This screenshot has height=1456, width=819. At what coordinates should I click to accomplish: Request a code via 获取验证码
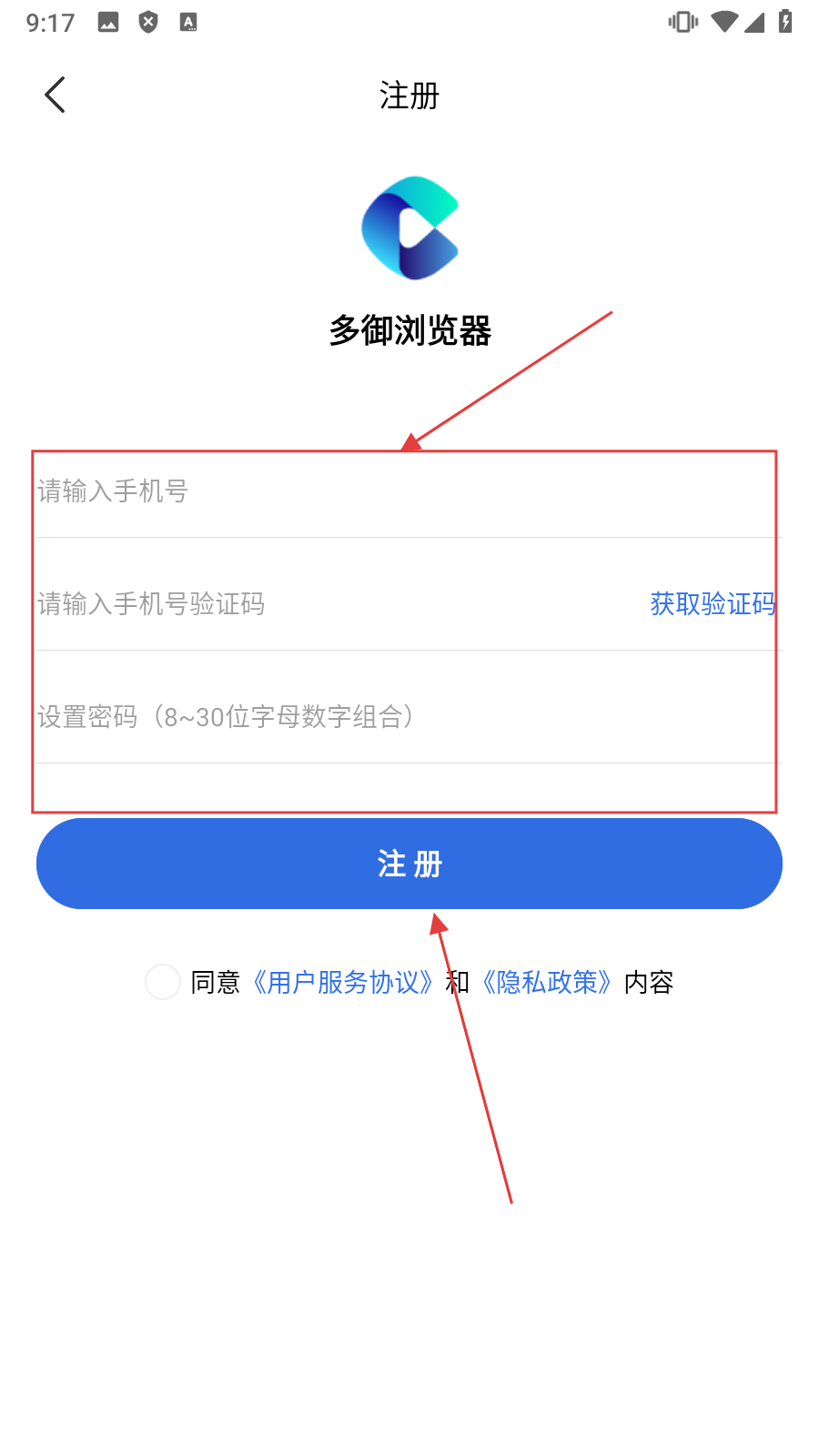(713, 604)
